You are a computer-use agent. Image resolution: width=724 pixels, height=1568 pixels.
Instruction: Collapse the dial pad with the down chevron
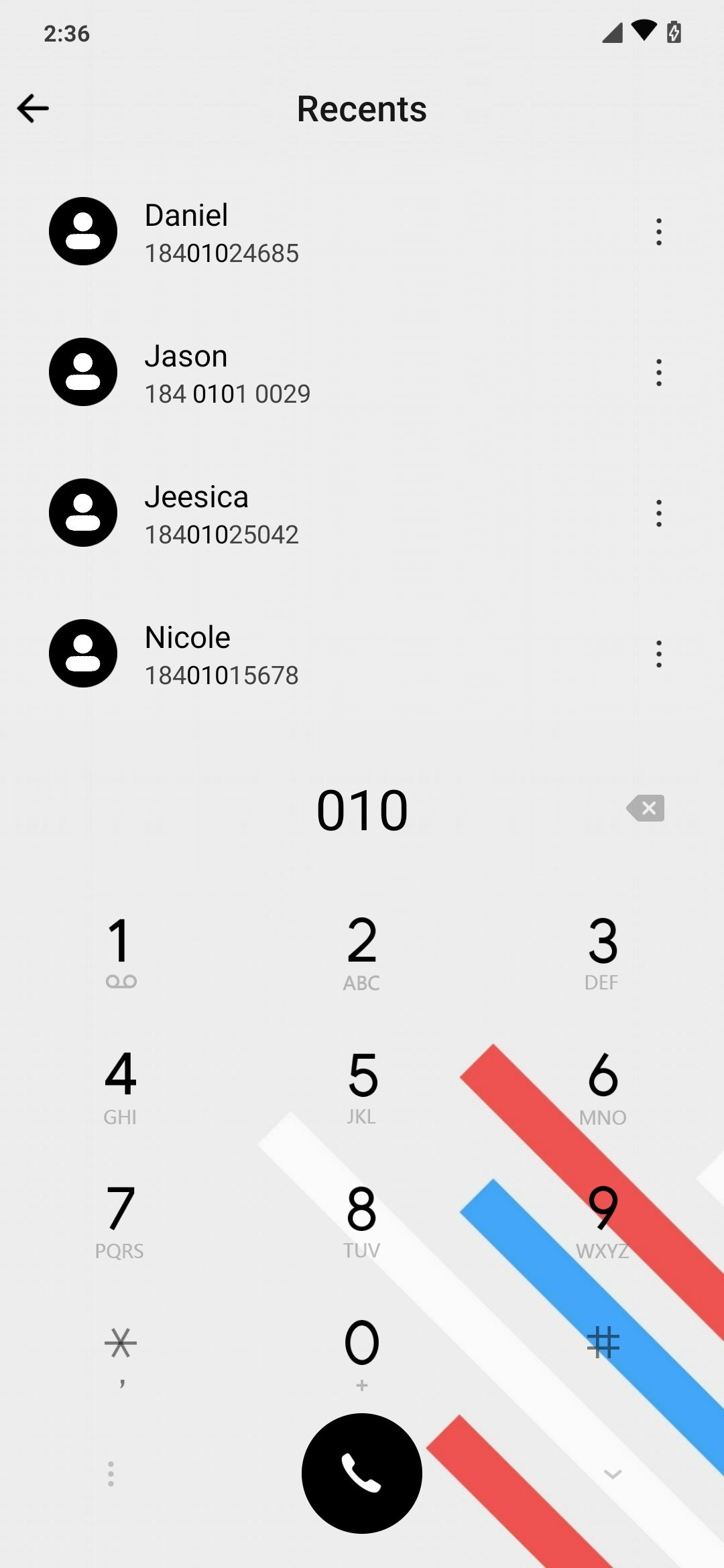[x=613, y=1474]
